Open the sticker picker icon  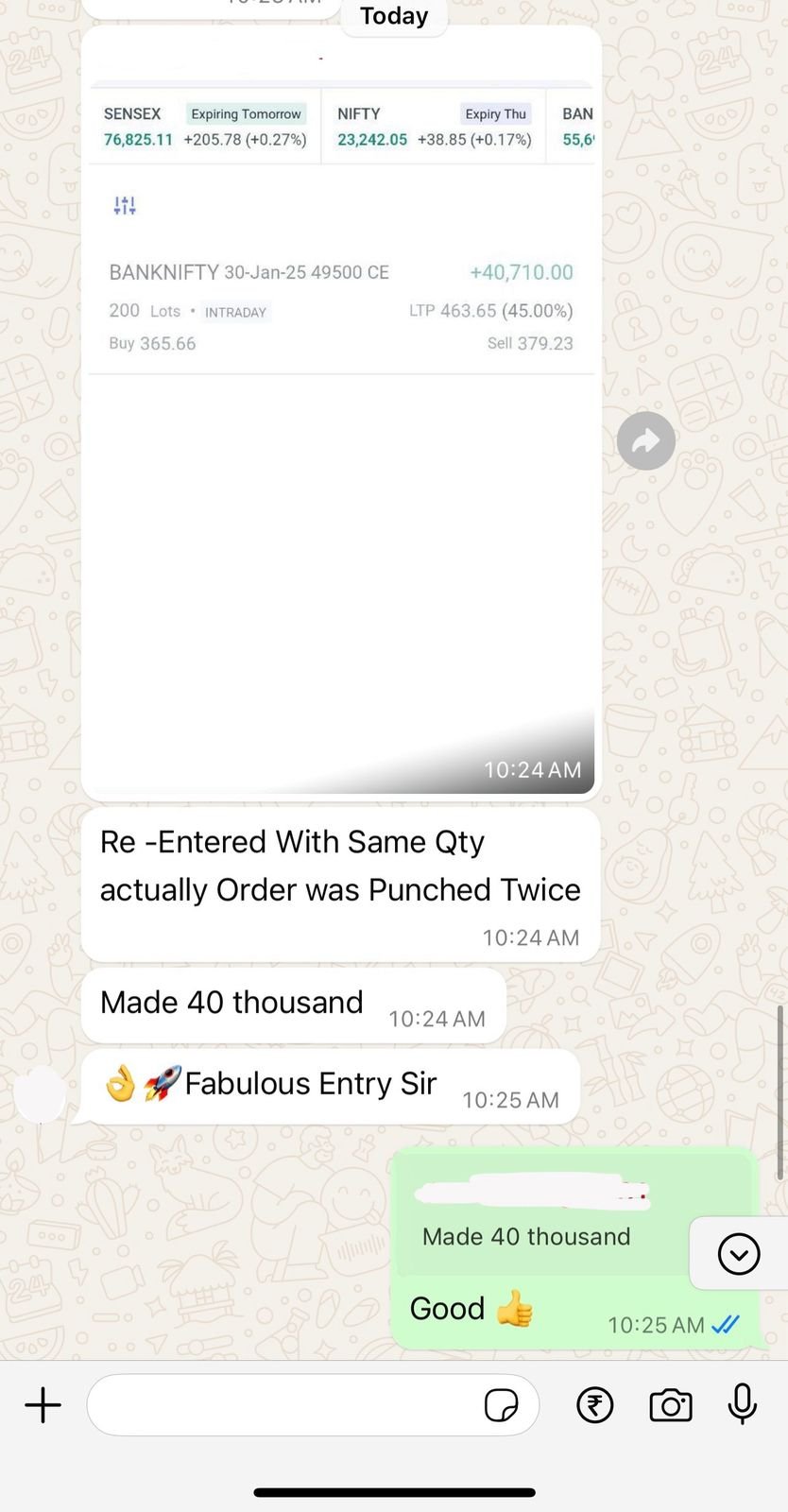[501, 1405]
